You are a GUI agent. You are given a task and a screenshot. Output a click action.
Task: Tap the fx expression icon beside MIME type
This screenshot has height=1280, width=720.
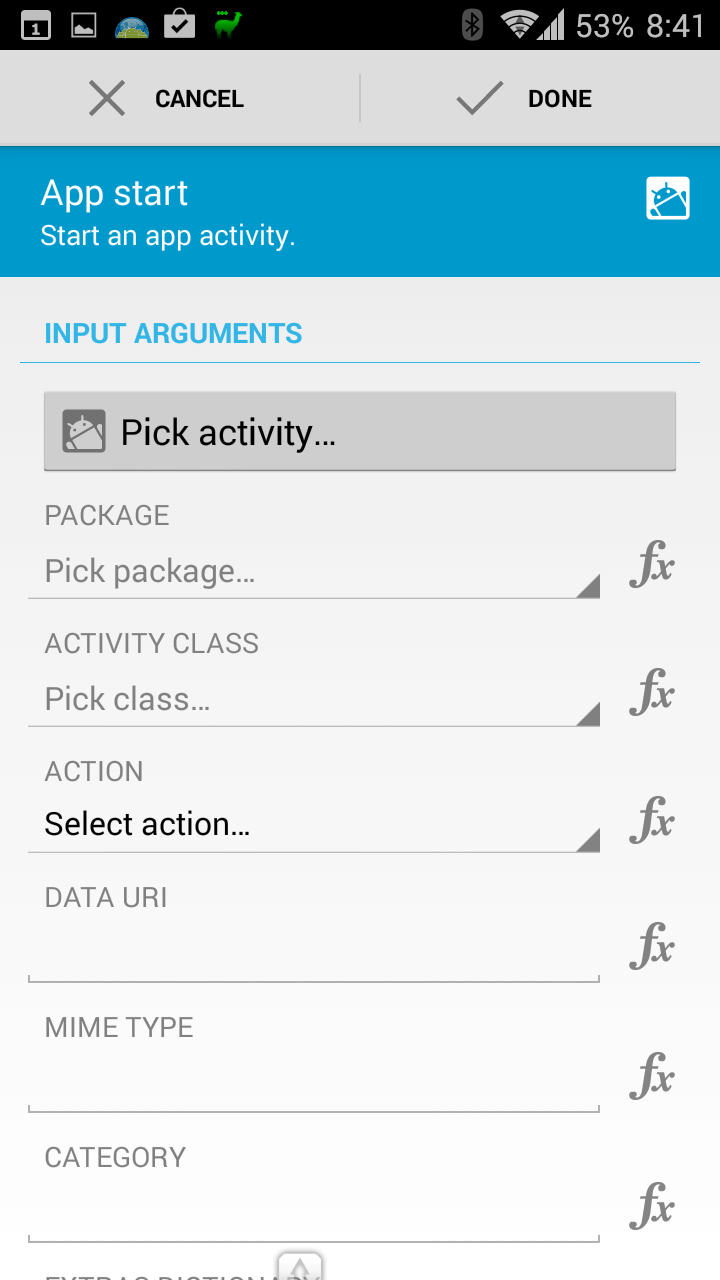[652, 1077]
